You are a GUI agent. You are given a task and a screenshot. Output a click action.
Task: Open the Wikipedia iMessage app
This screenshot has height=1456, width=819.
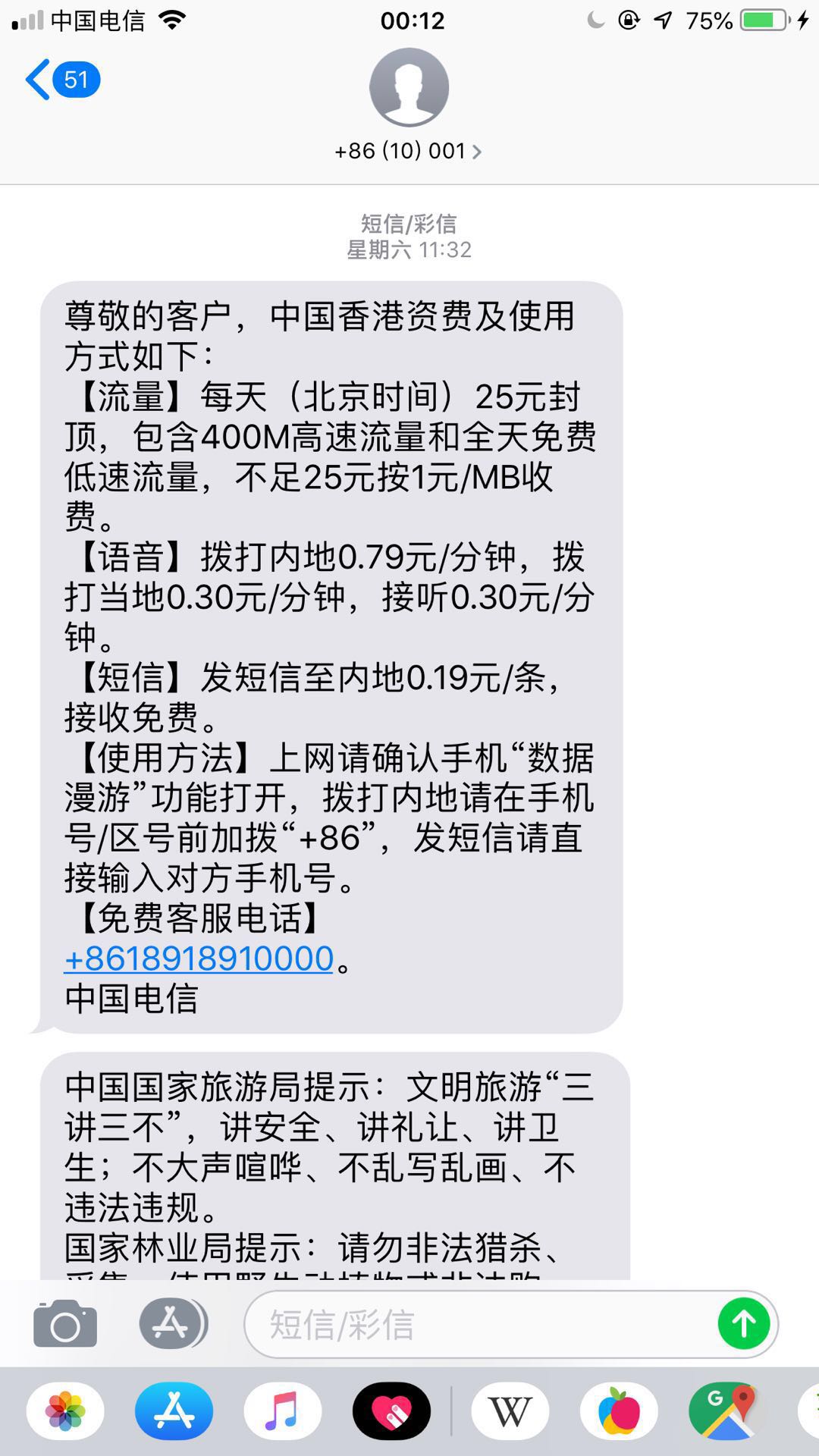[510, 1412]
